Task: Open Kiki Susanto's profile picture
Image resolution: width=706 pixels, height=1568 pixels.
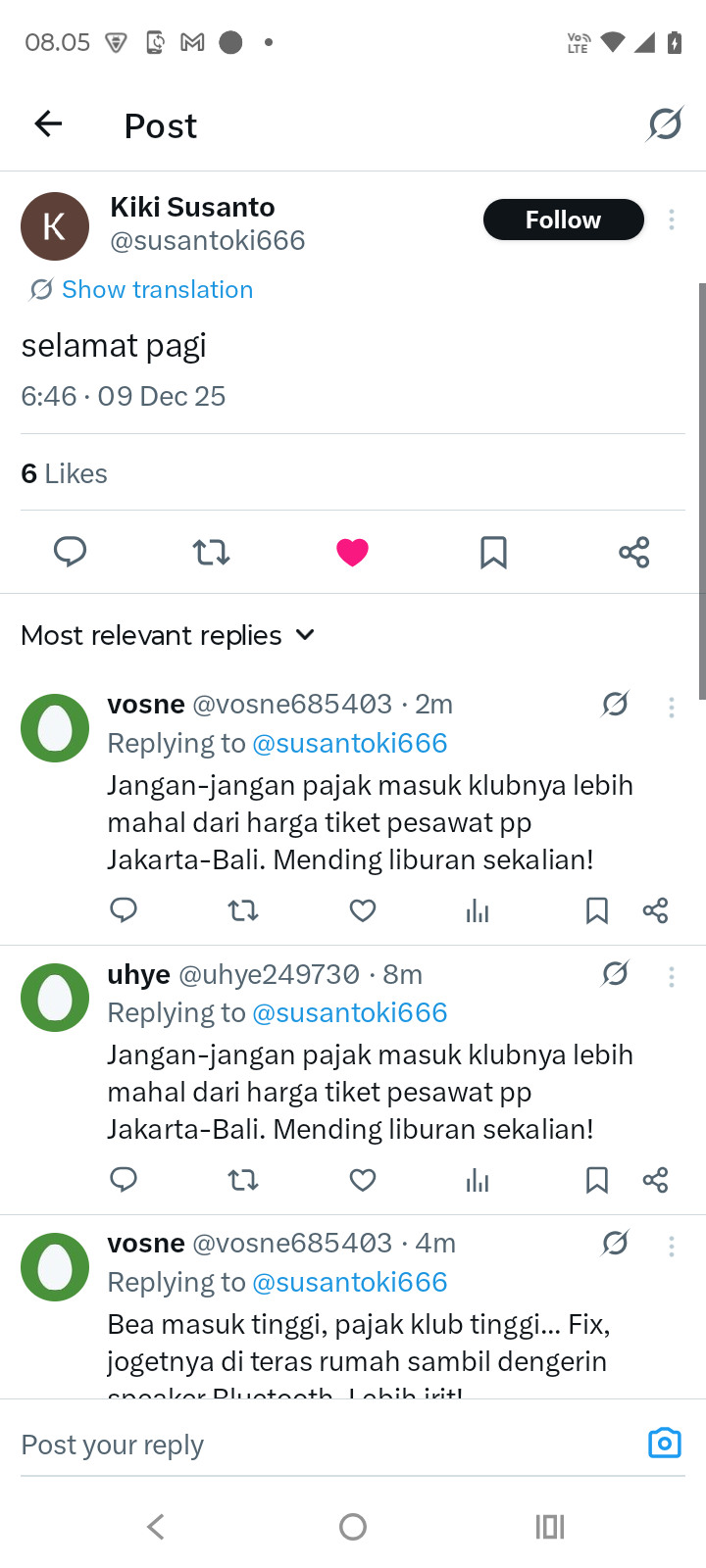Action: tap(55, 226)
